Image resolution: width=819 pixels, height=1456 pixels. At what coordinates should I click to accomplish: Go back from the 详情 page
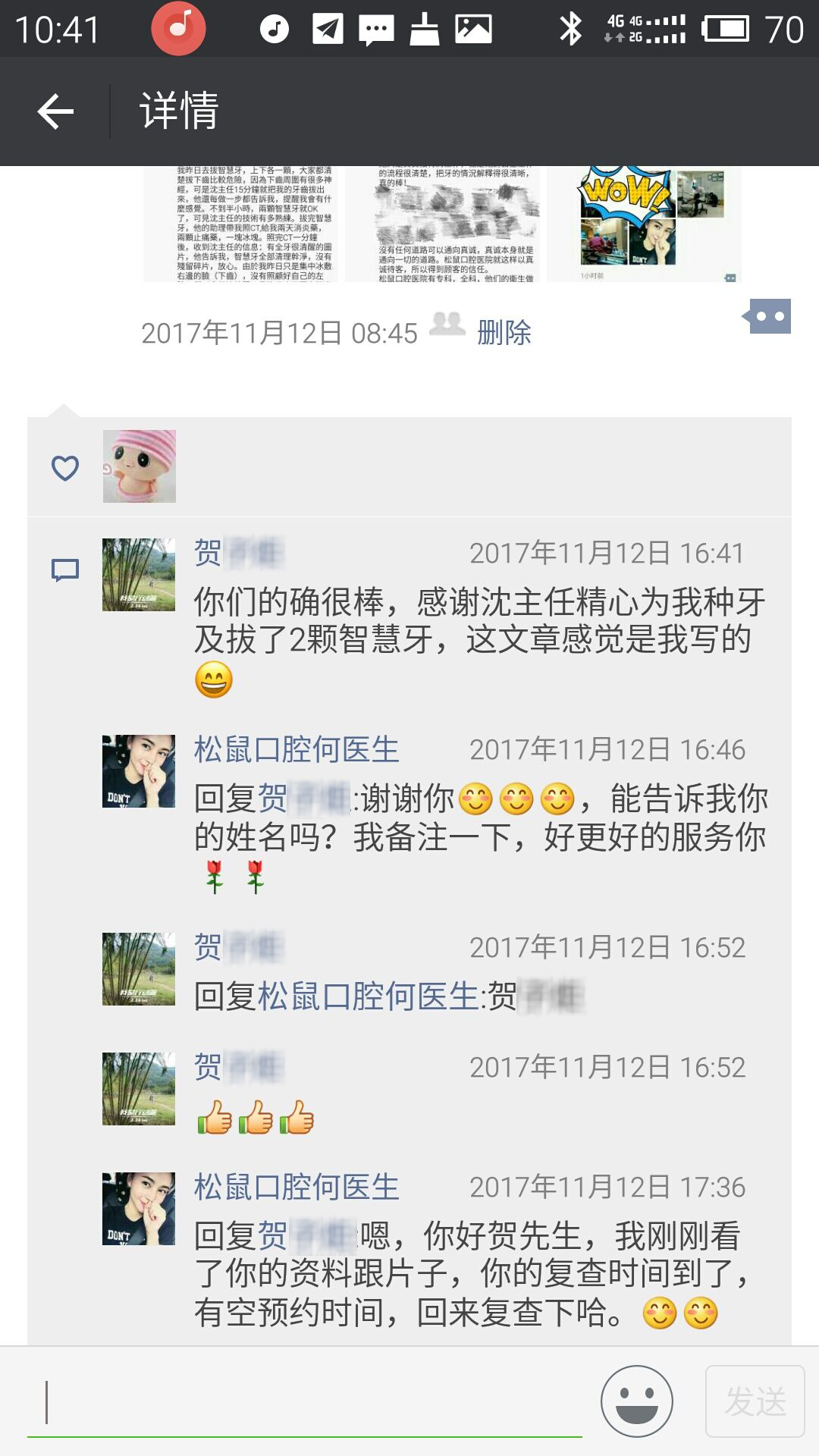click(x=55, y=111)
